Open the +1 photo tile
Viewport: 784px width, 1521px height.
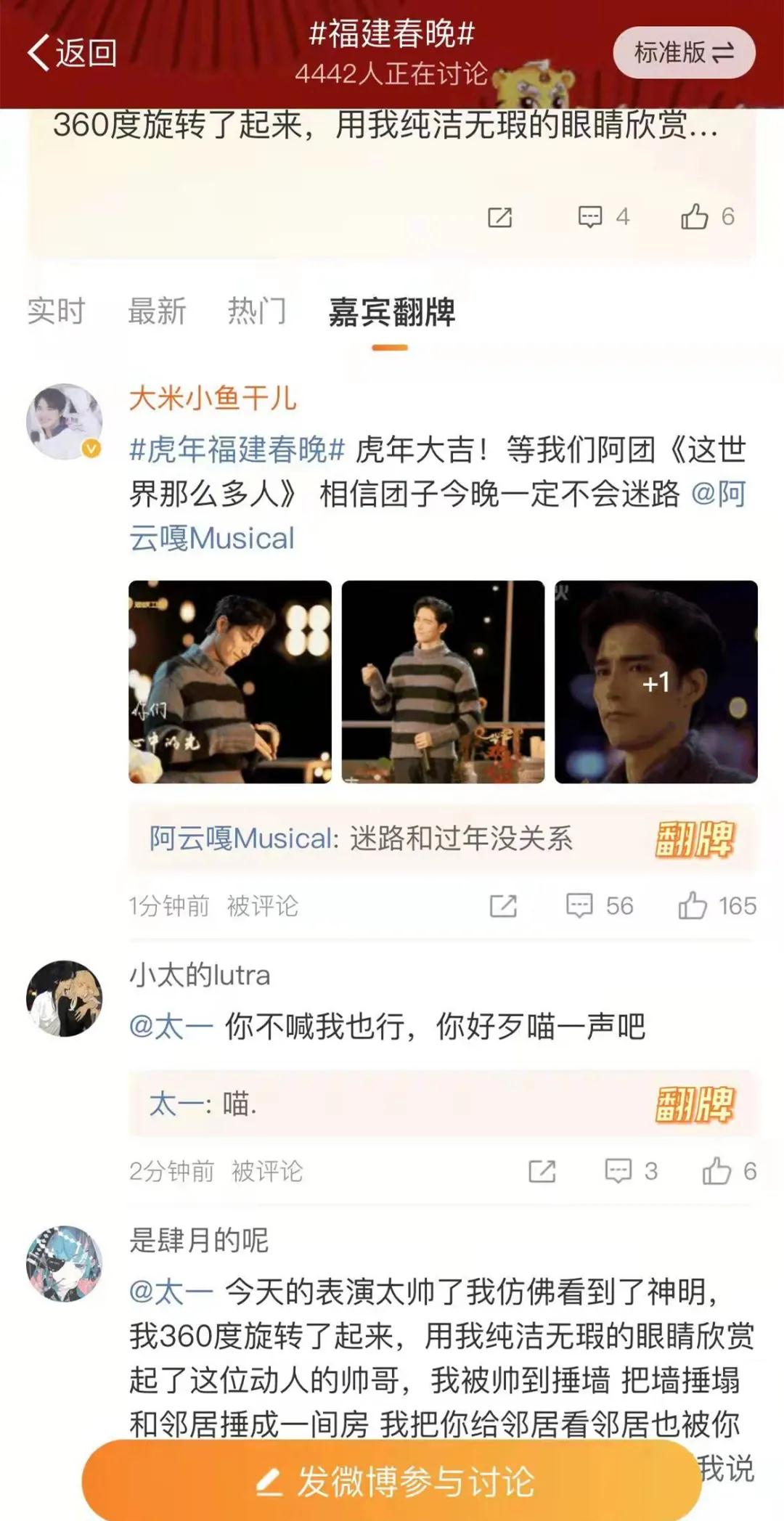(x=656, y=682)
